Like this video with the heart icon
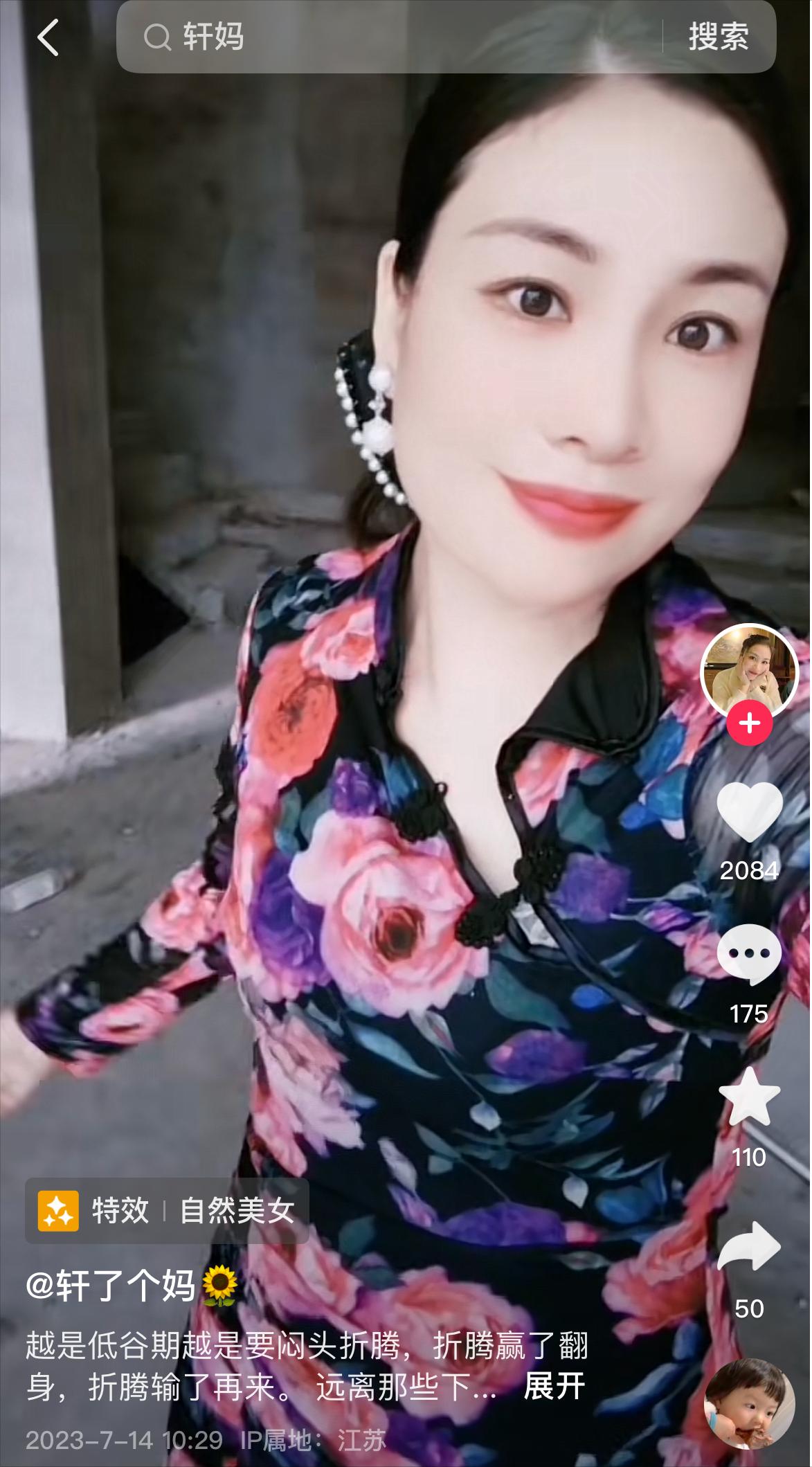Viewport: 812px width, 1467px height. [x=749, y=811]
